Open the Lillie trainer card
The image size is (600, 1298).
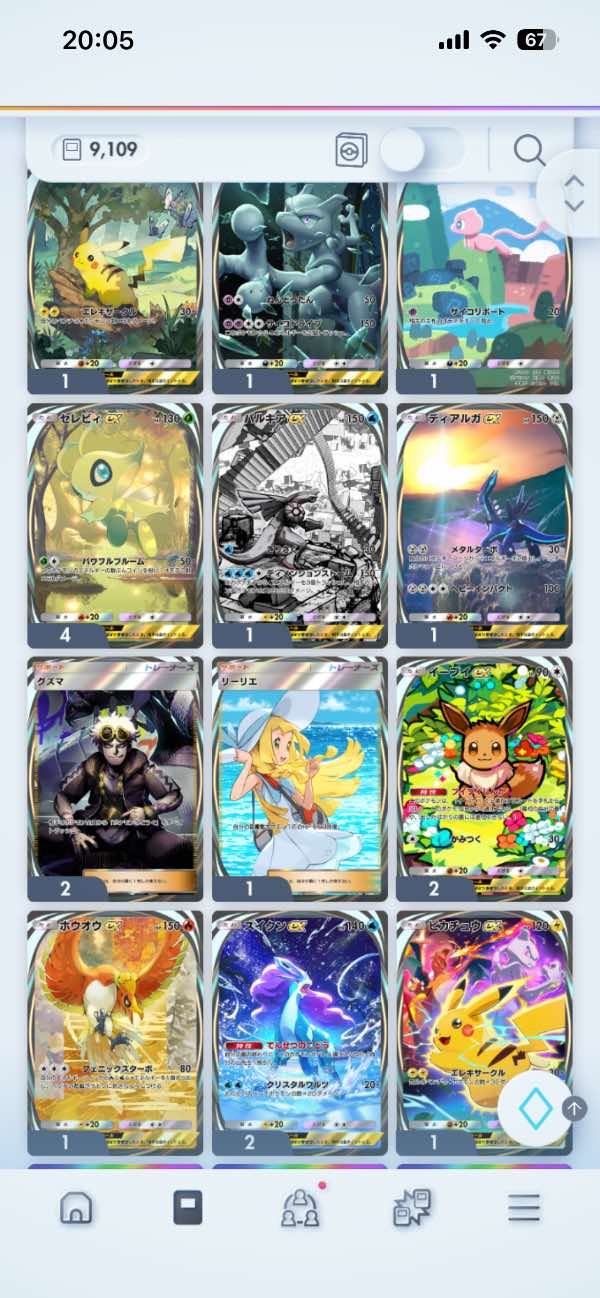coord(299,779)
